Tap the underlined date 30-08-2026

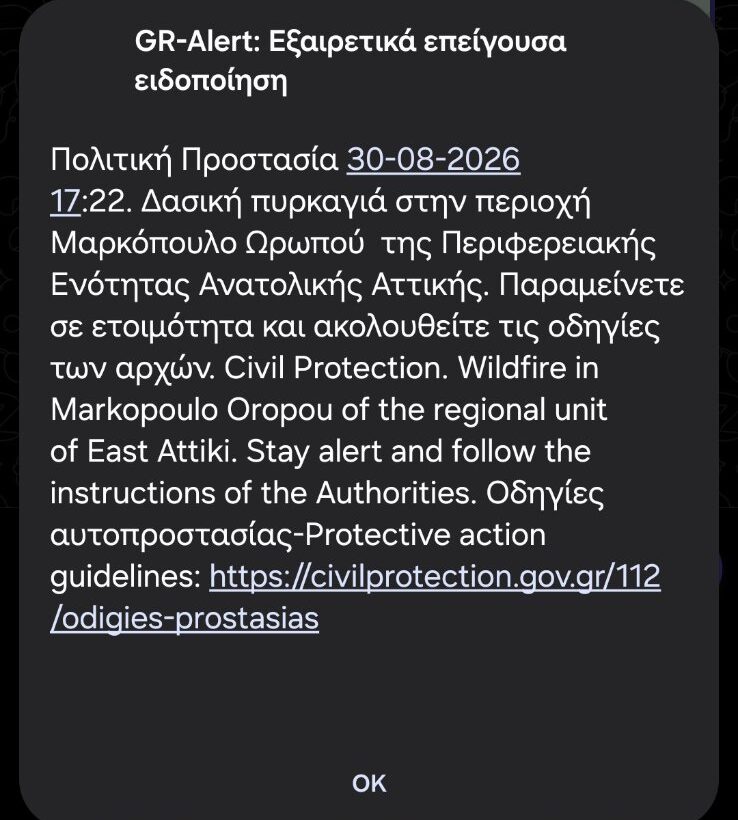[x=433, y=159]
